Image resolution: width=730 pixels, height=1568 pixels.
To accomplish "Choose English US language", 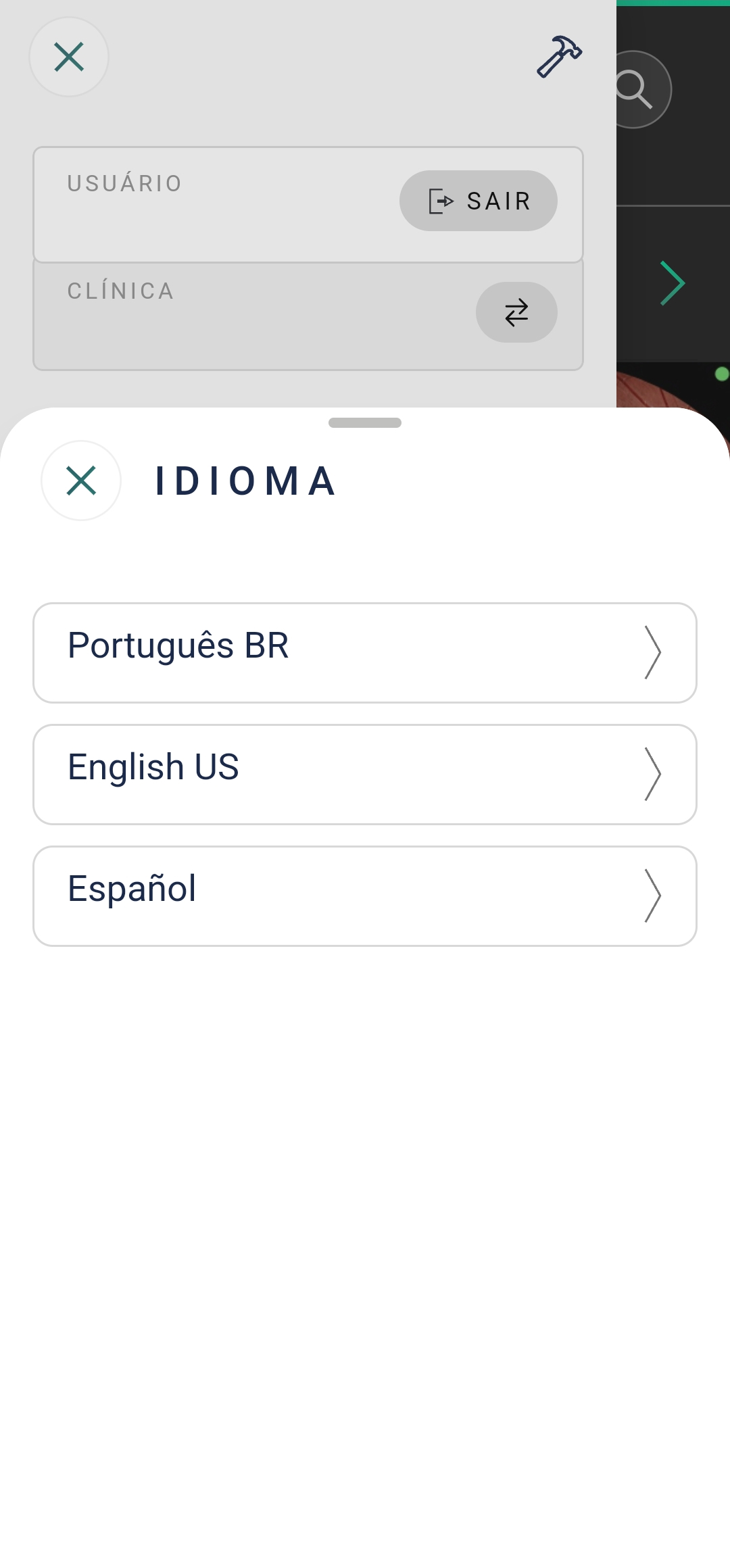I will click(365, 775).
